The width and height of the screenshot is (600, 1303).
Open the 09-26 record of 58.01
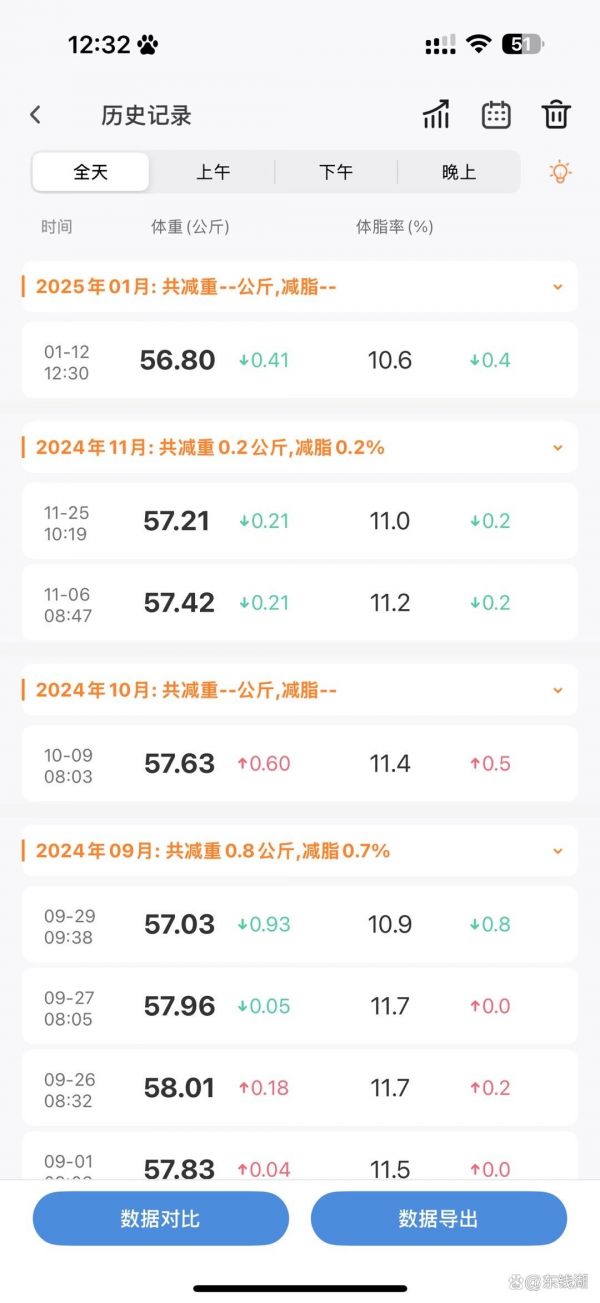(300, 1087)
